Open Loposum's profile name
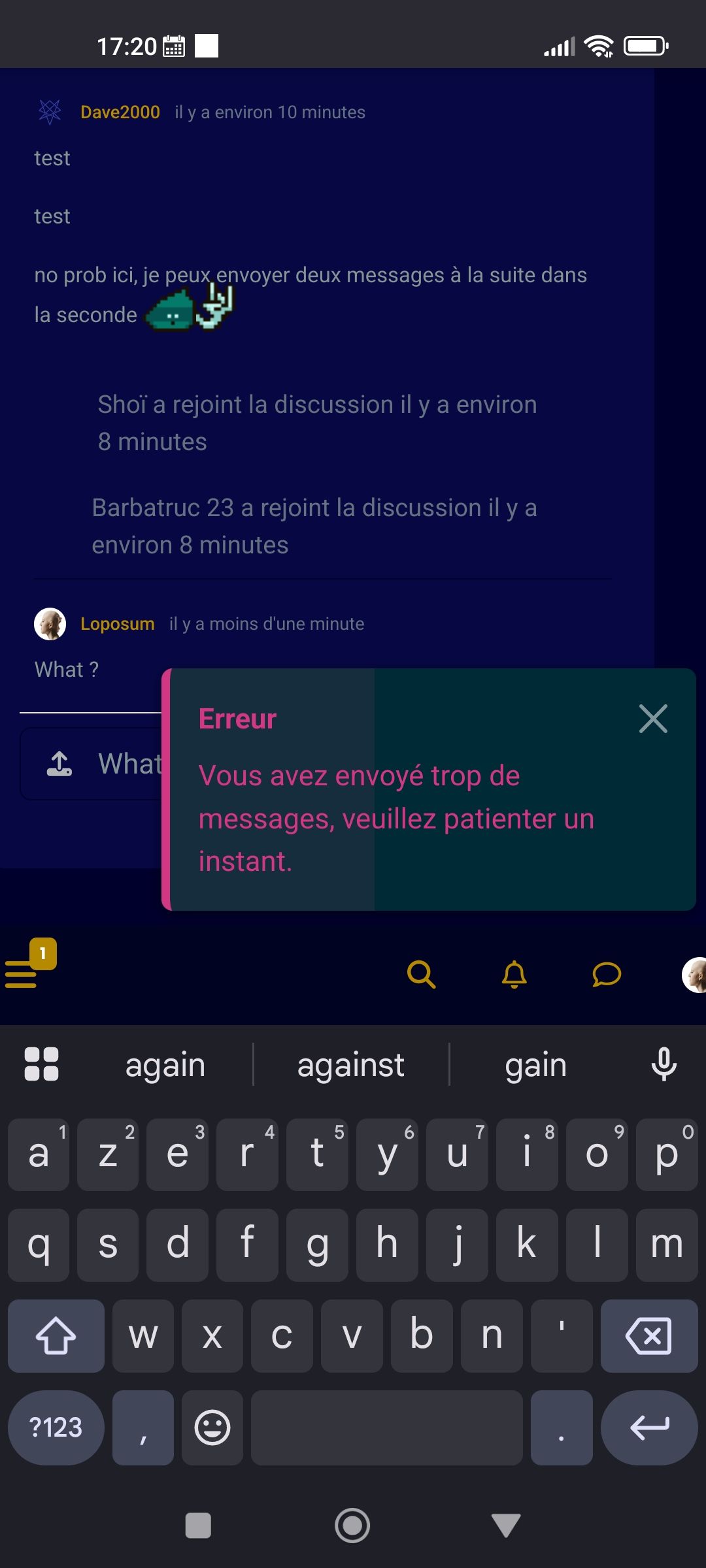The width and height of the screenshot is (706, 1568). tap(117, 624)
